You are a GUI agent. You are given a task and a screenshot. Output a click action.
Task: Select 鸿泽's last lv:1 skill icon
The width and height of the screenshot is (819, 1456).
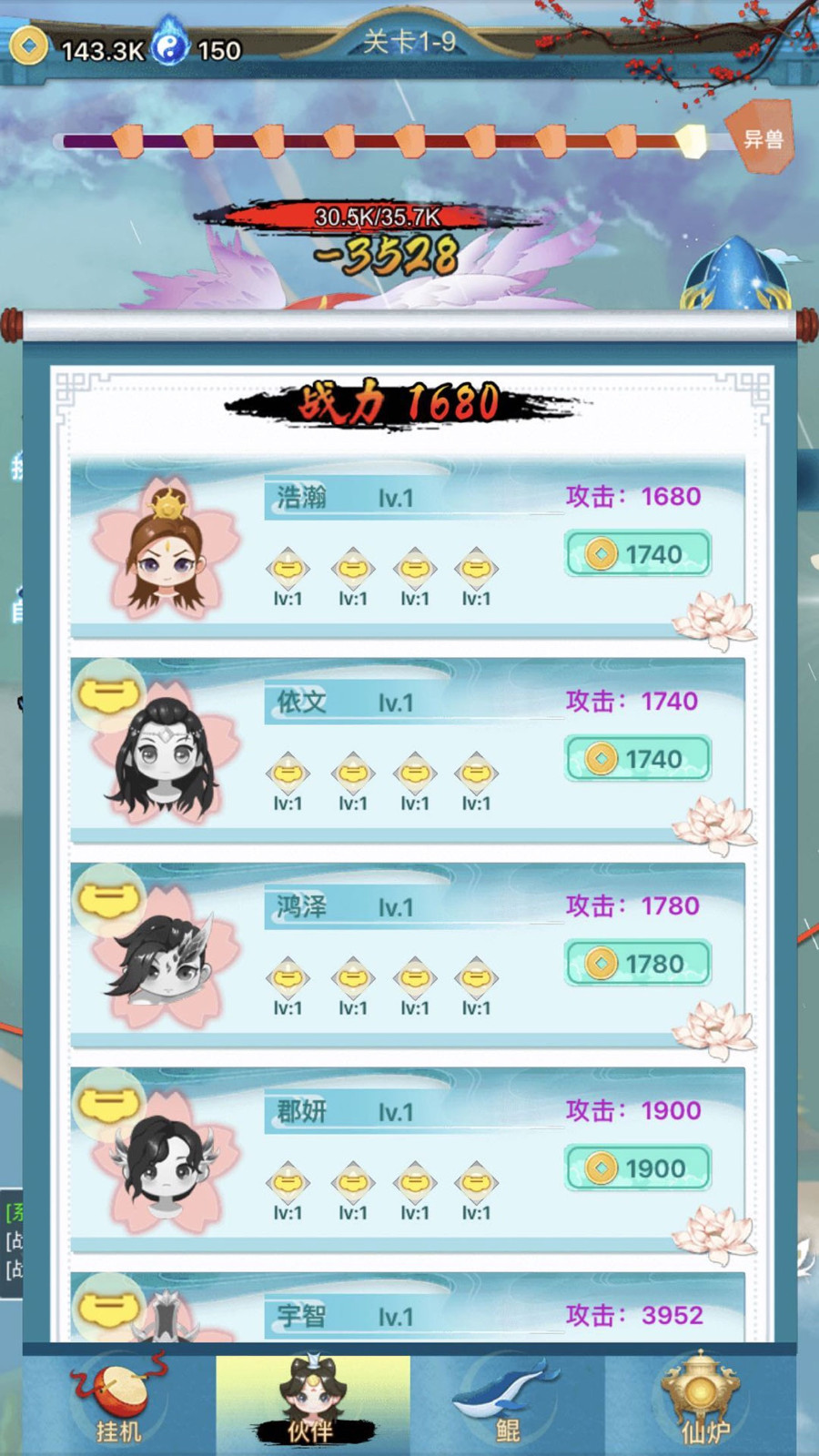coord(476,979)
